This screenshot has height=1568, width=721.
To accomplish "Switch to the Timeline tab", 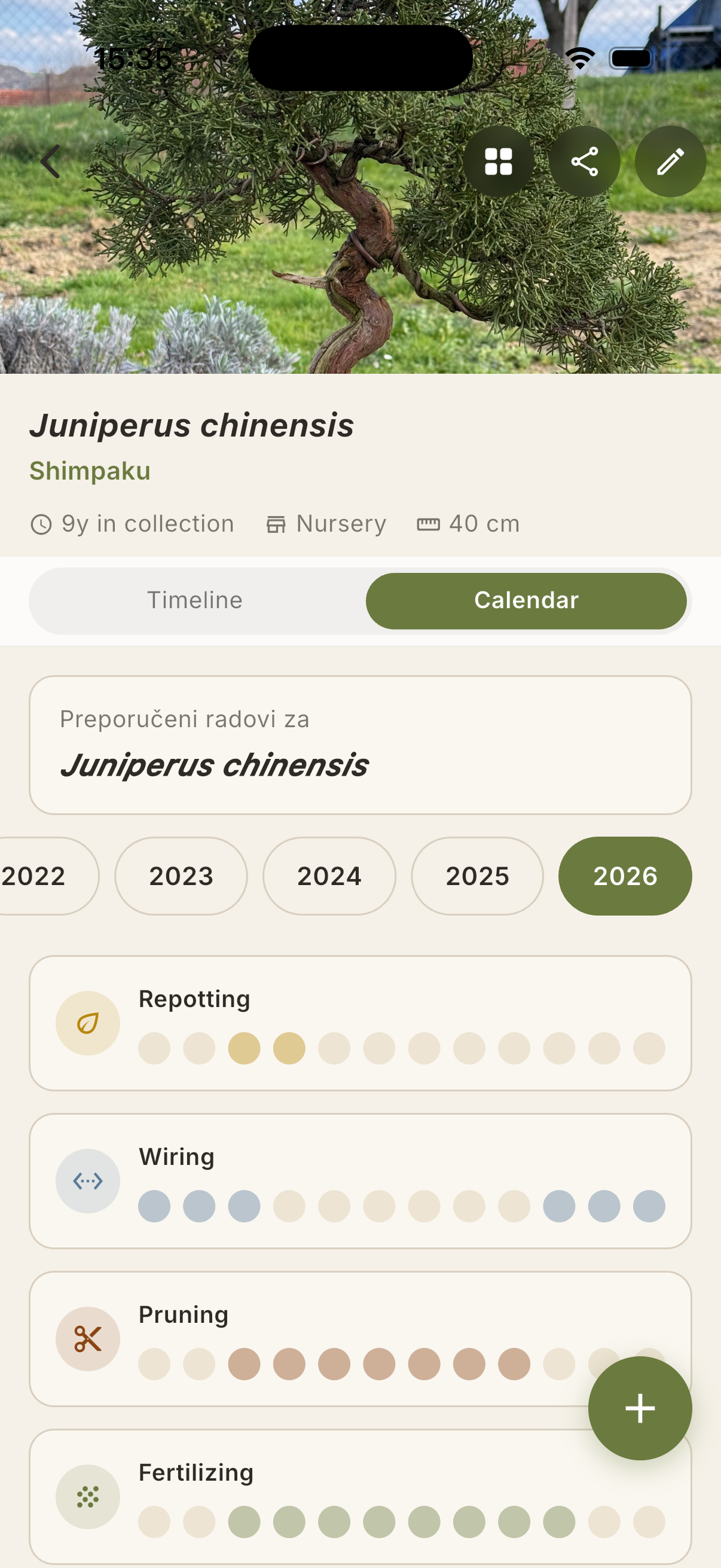I will tap(195, 600).
